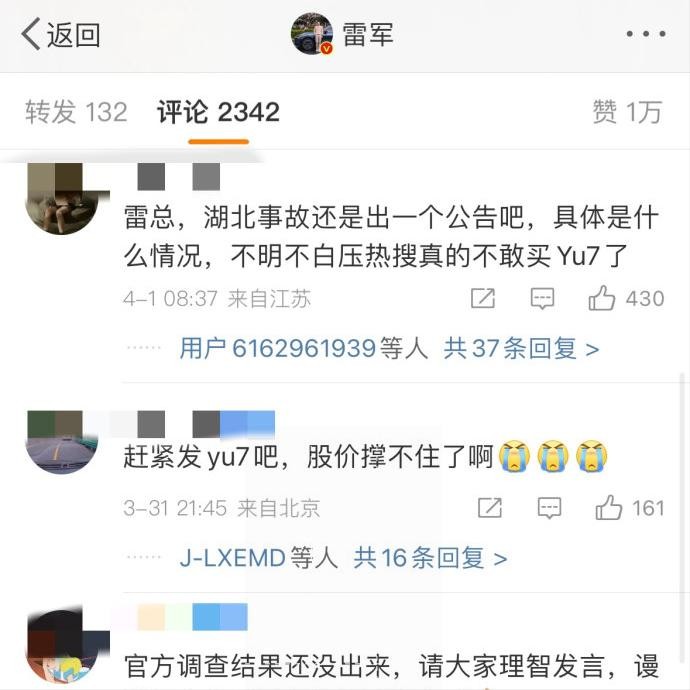Open the three-dot overflow menu
This screenshot has height=690, width=690.
(x=645, y=35)
